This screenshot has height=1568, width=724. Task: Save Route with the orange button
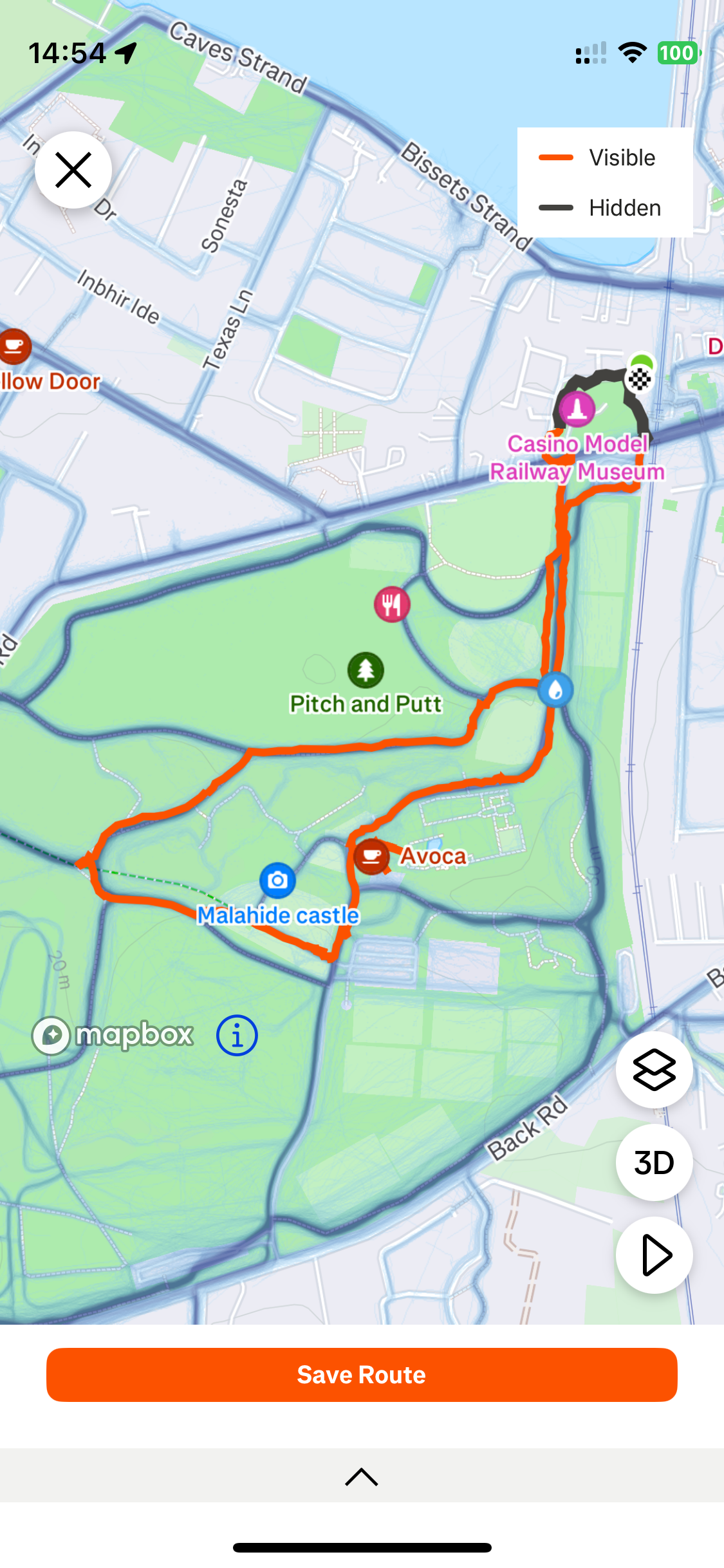(x=362, y=1374)
